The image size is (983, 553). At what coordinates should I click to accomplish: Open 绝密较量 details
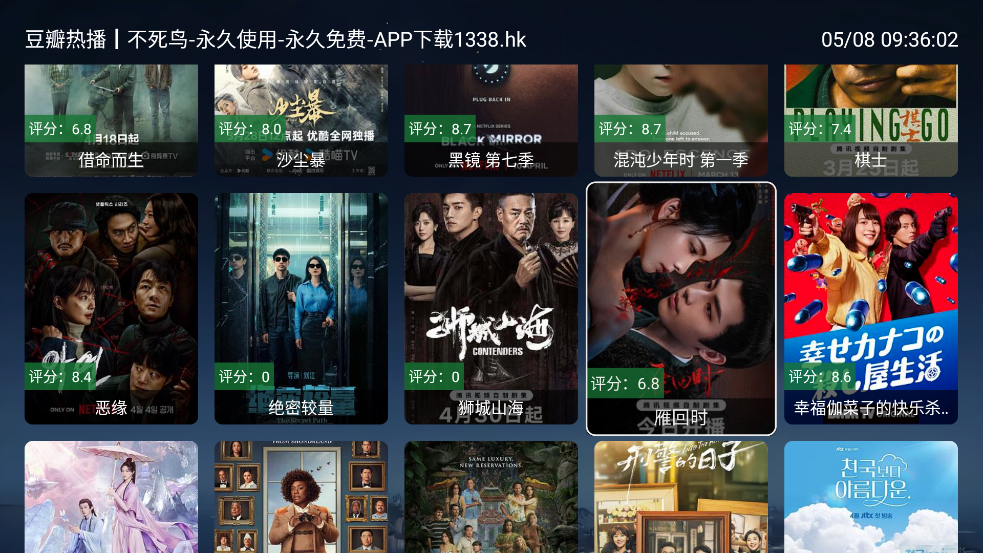pyautogui.click(x=301, y=308)
